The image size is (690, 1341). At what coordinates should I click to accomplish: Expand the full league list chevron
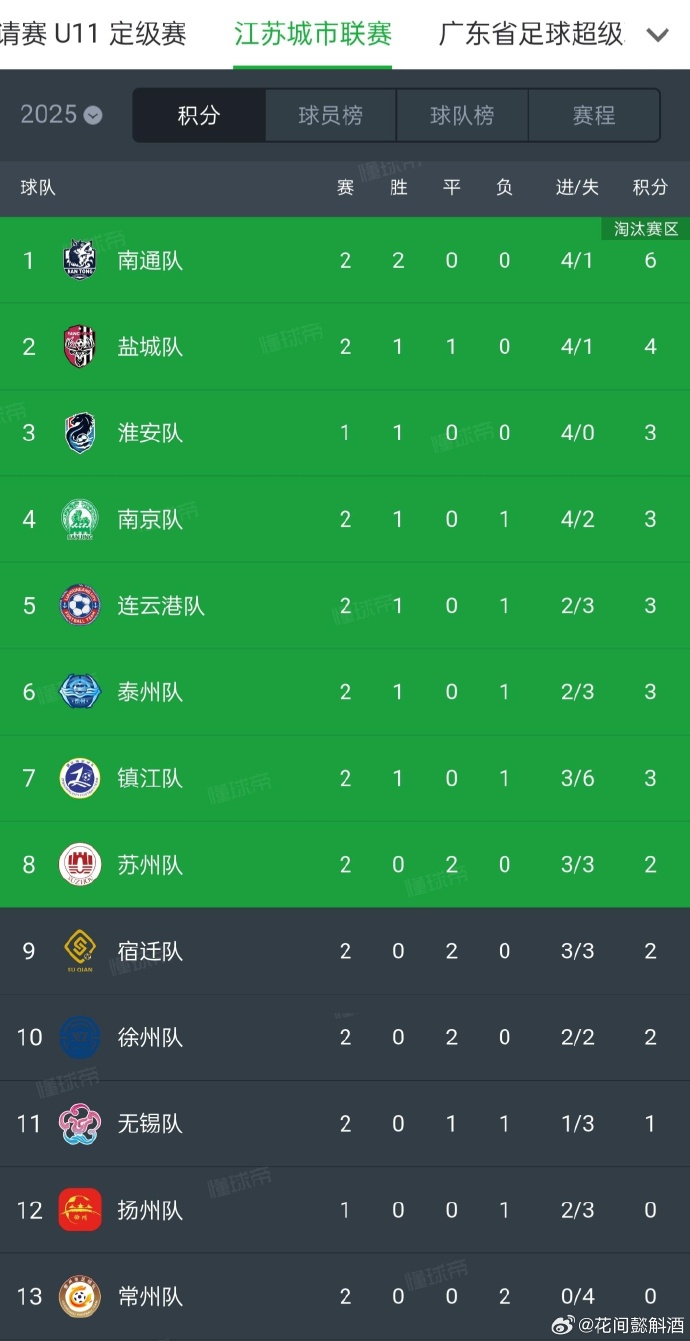pyautogui.click(x=658, y=36)
